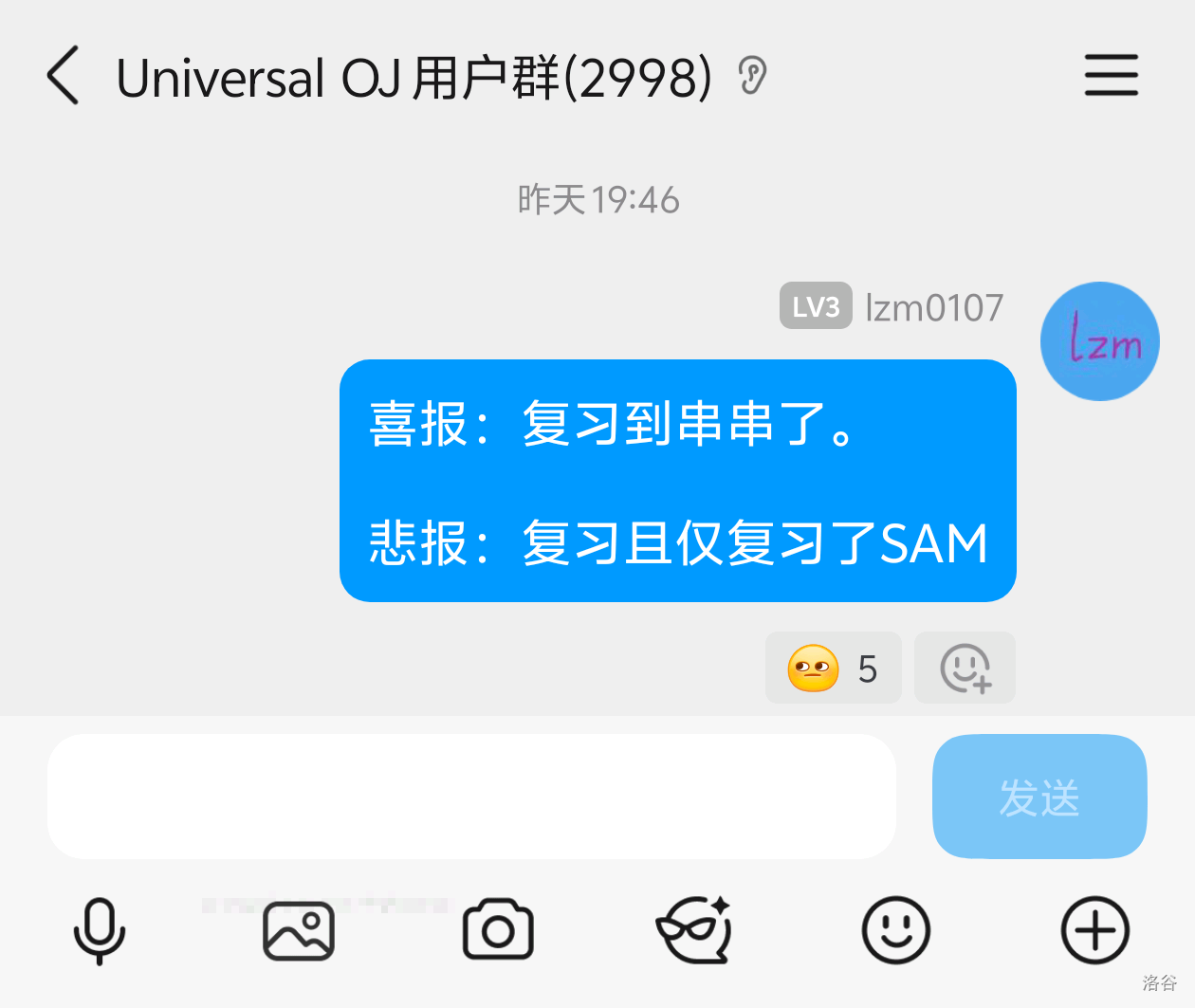Open the photo gallery picker
Screen dimensions: 1195x1008
[299, 930]
